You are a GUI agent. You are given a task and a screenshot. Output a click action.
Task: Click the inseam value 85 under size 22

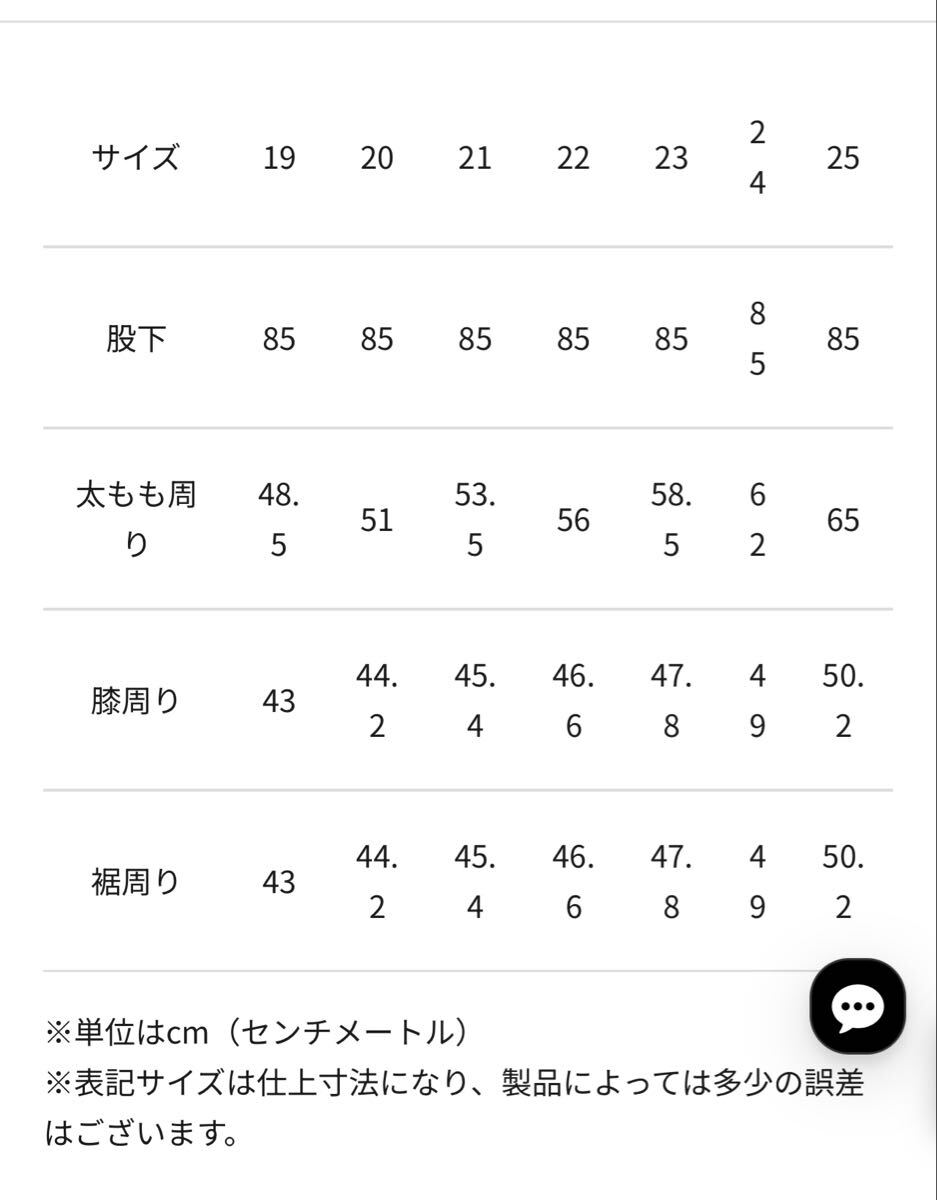point(571,340)
